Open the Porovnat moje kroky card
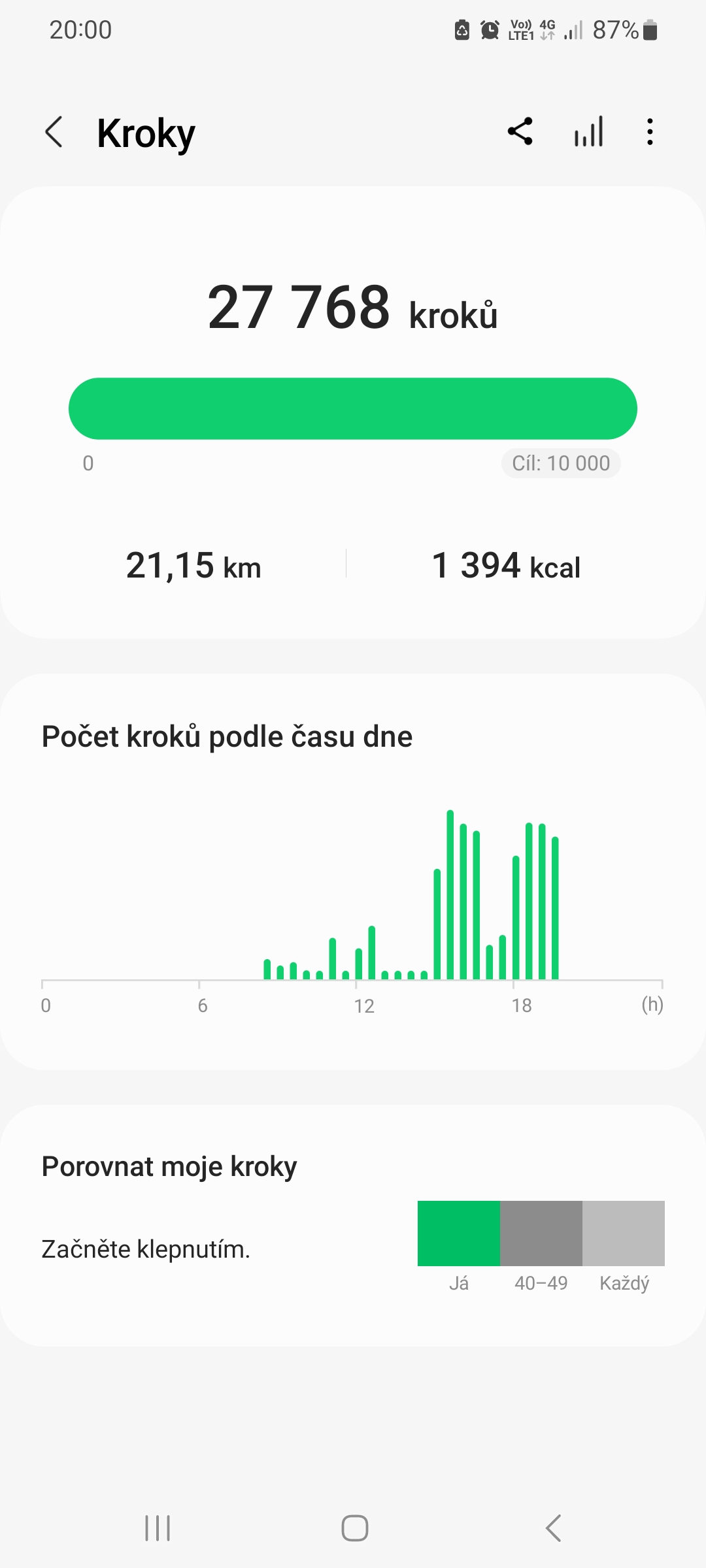Viewport: 706px width, 1568px height. click(353, 1225)
